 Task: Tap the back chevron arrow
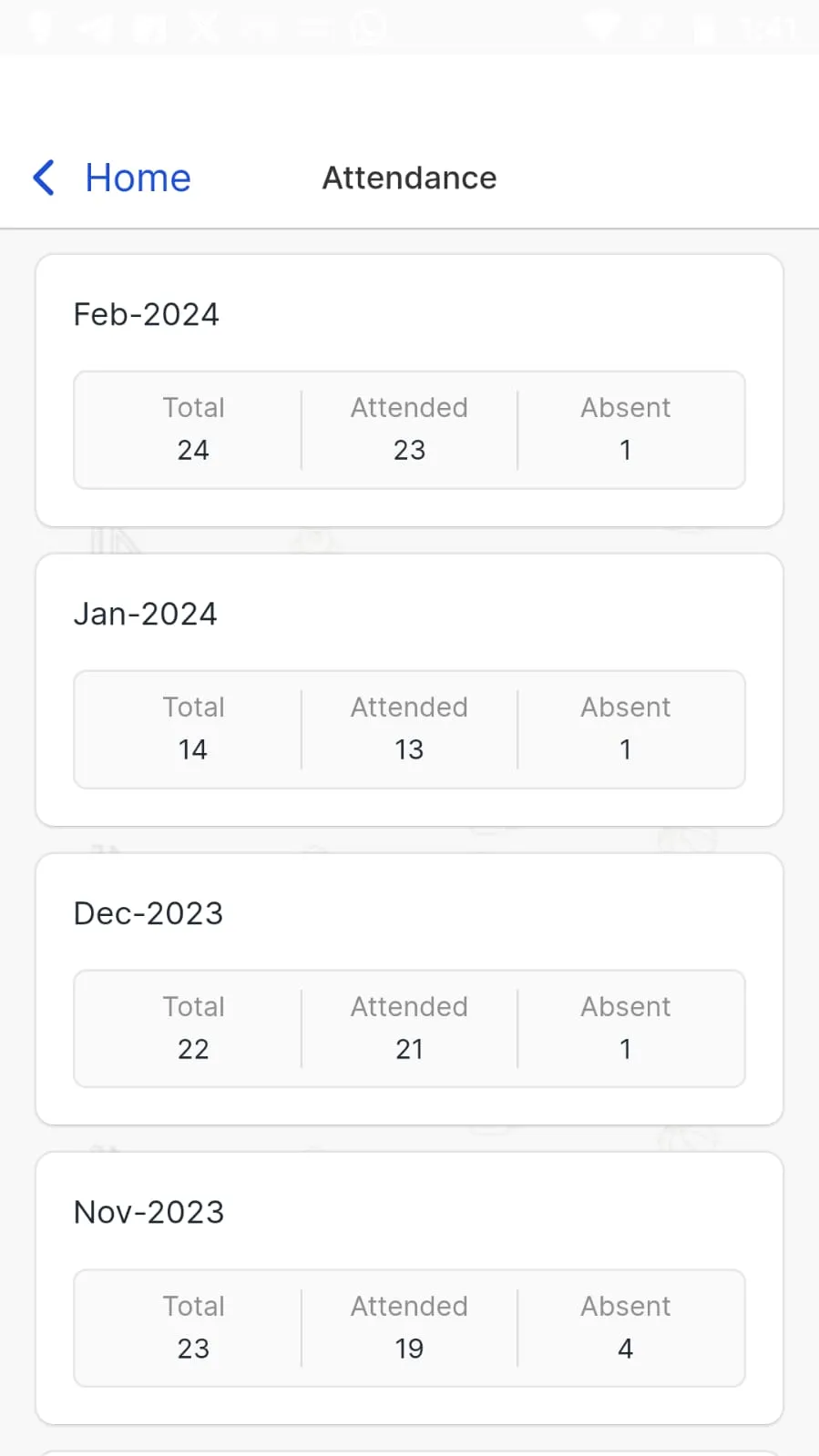tap(43, 178)
